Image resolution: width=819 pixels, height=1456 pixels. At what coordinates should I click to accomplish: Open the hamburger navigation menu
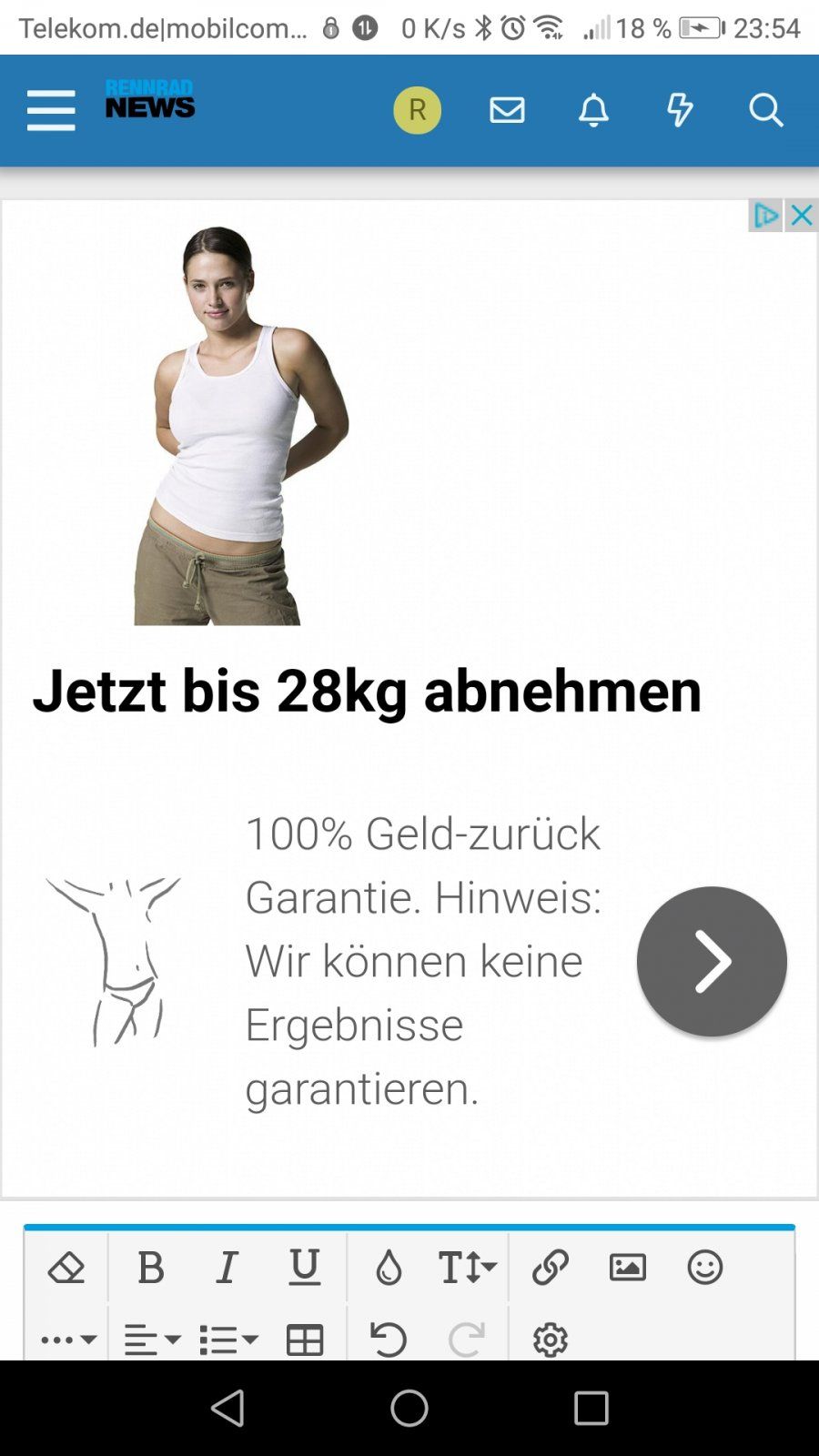(51, 110)
